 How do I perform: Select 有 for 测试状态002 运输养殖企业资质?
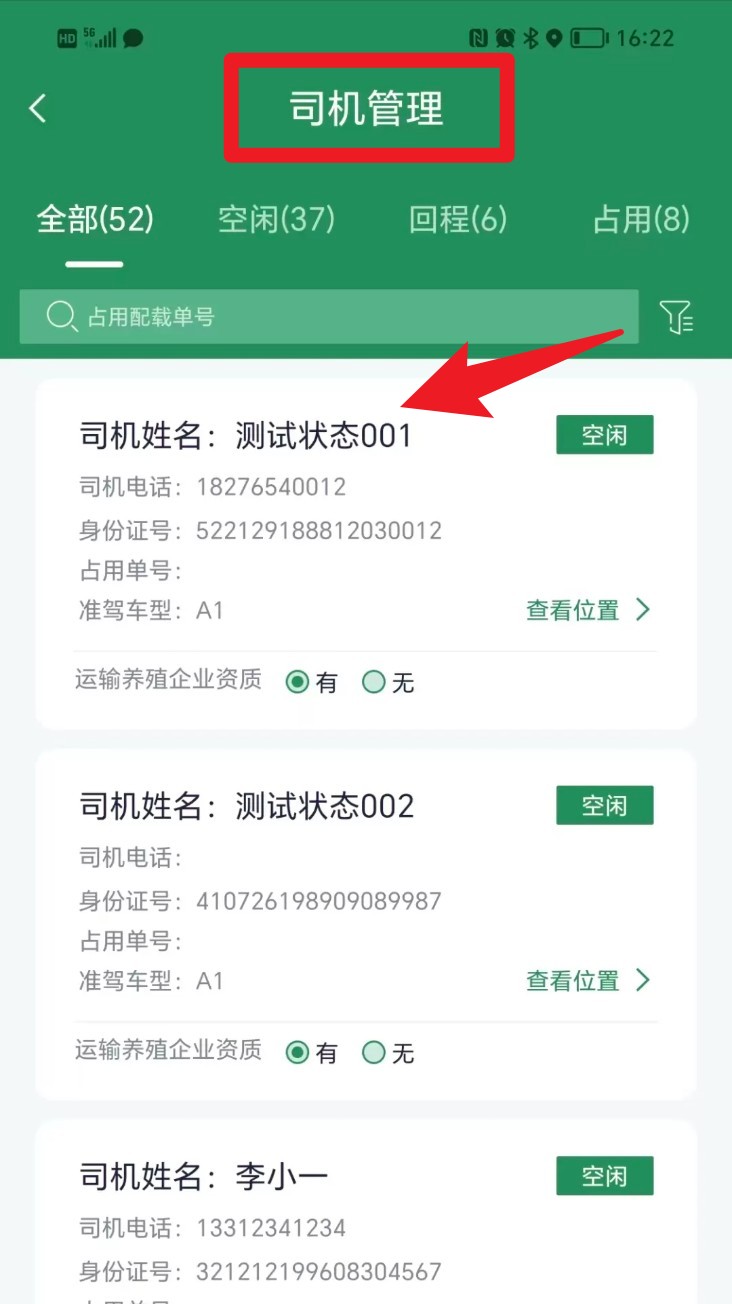click(x=298, y=1053)
